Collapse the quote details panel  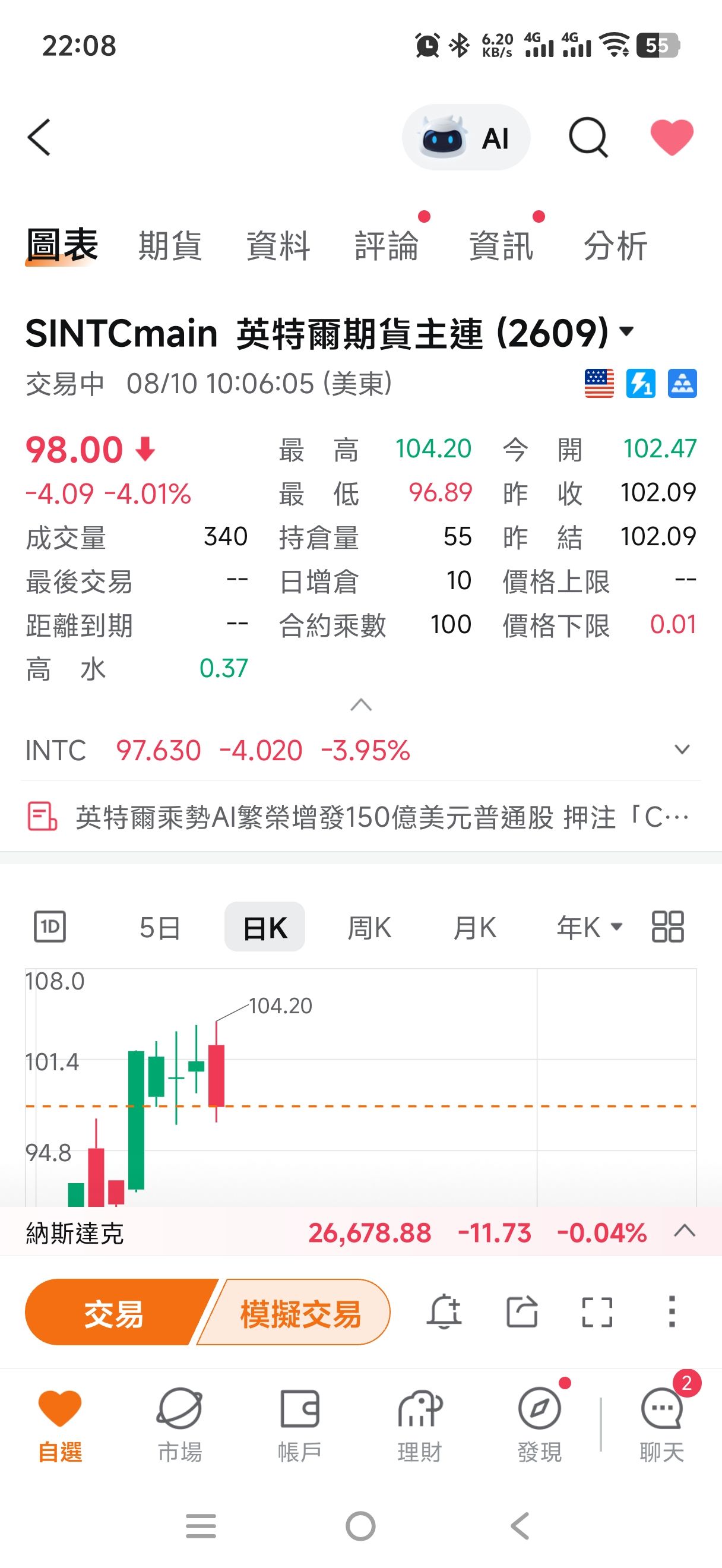[362, 705]
